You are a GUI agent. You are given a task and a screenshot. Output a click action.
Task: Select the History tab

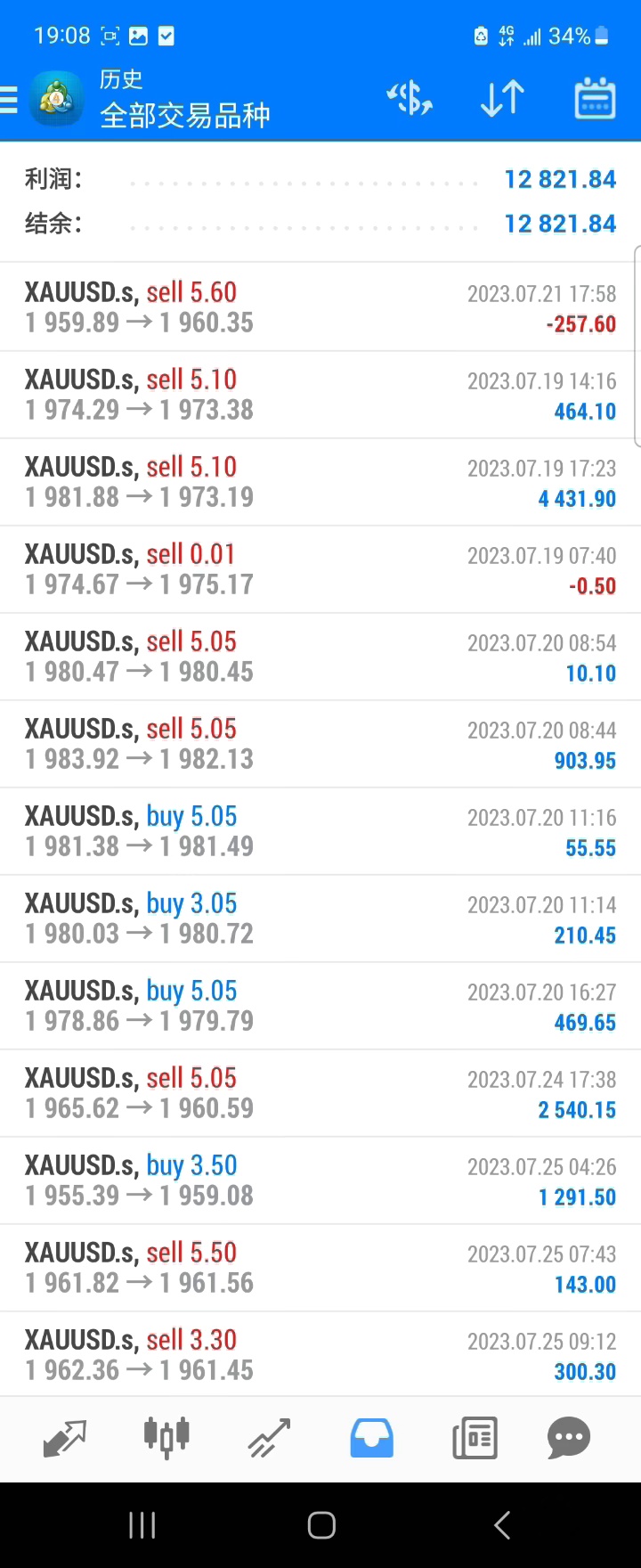(x=371, y=1438)
